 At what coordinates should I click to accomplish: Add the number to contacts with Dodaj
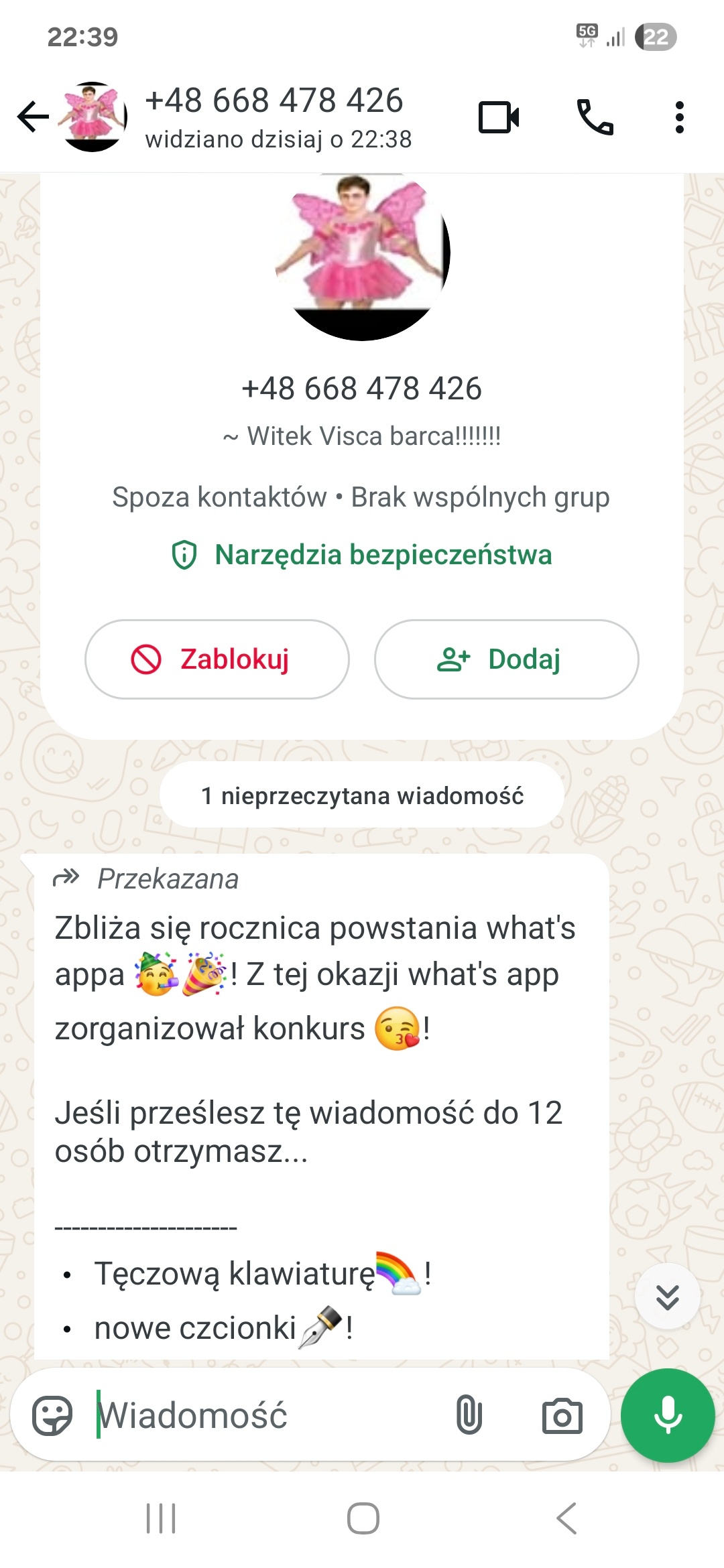(x=506, y=659)
